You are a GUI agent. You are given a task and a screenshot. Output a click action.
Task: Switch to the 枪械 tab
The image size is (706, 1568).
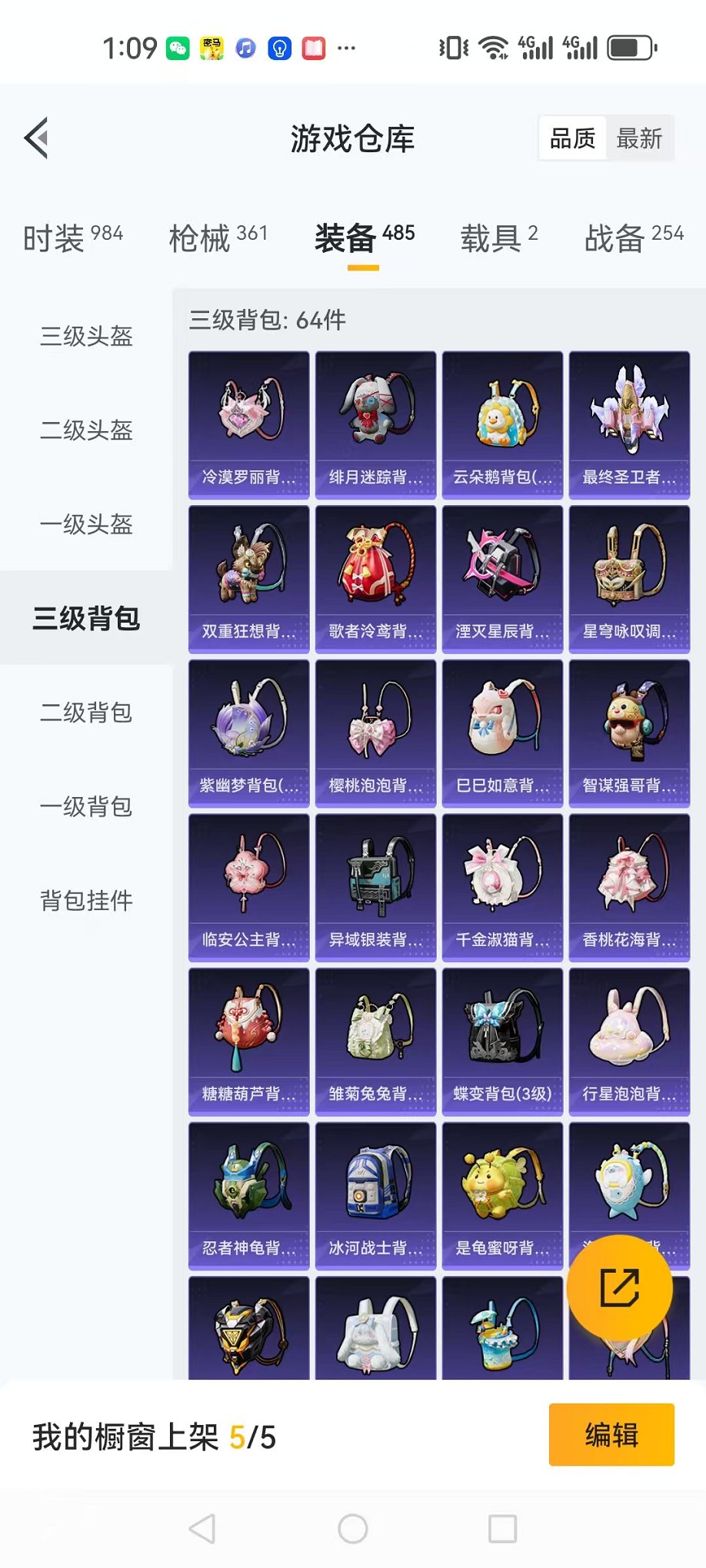(218, 238)
